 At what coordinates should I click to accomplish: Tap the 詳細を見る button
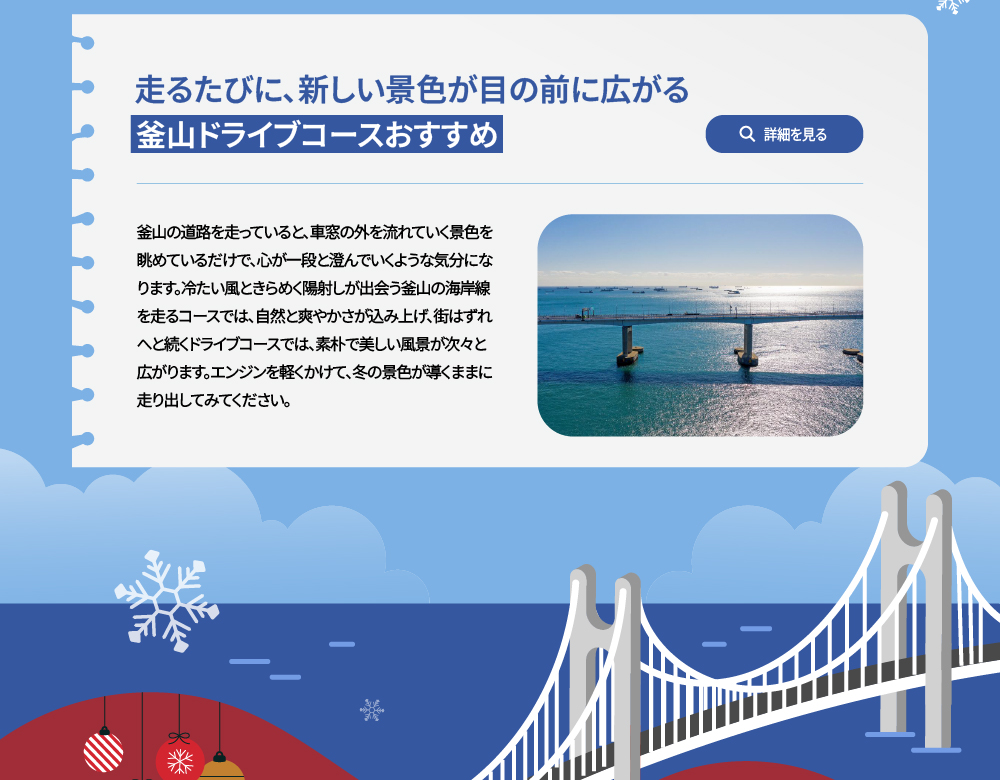tap(784, 134)
